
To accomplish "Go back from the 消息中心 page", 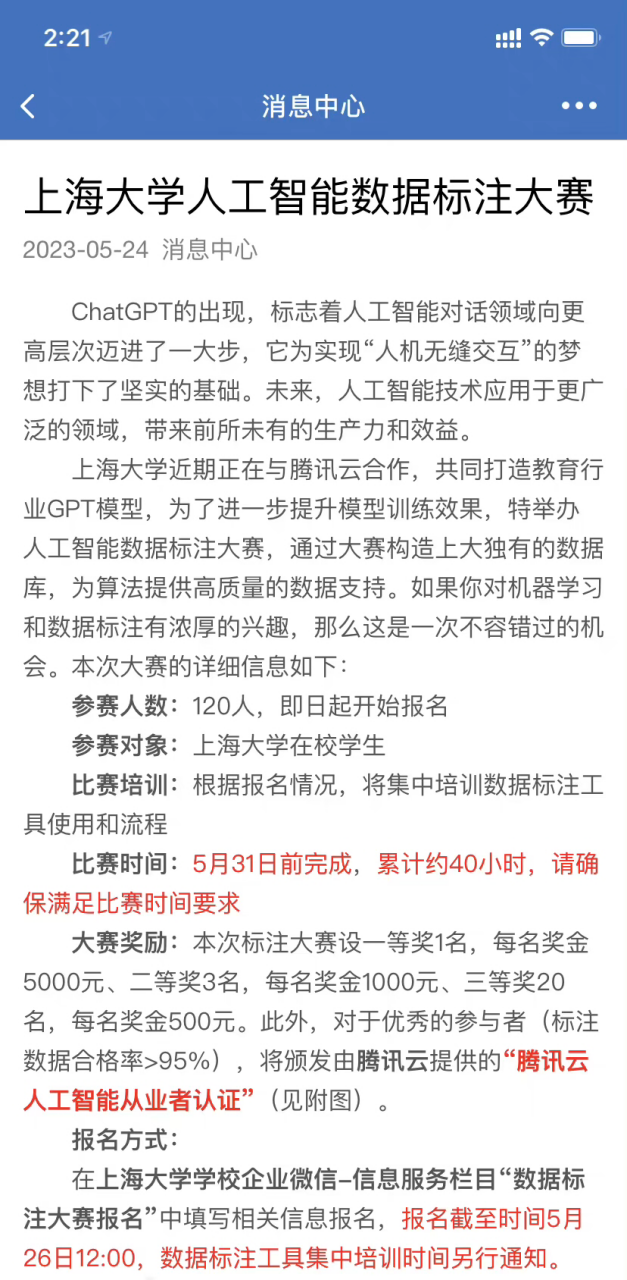I will point(28,106).
